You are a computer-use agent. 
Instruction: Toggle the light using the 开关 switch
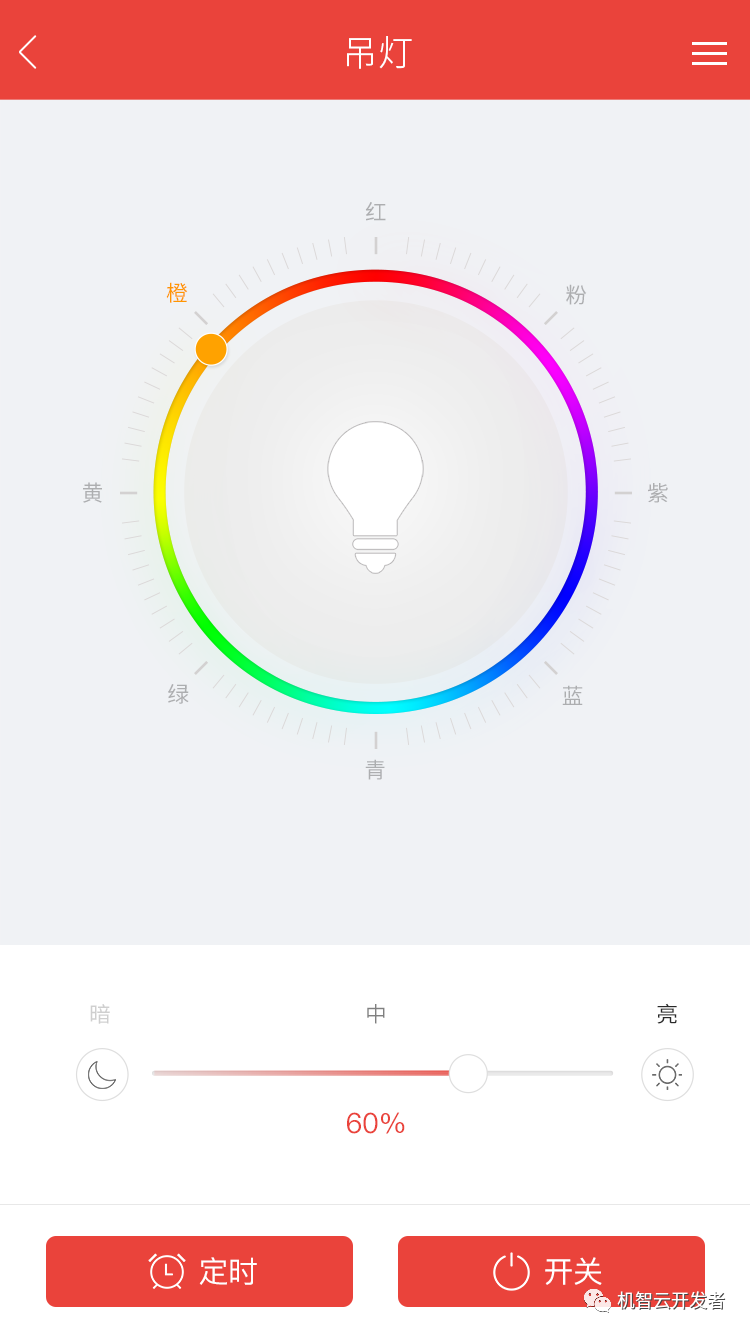point(551,1271)
